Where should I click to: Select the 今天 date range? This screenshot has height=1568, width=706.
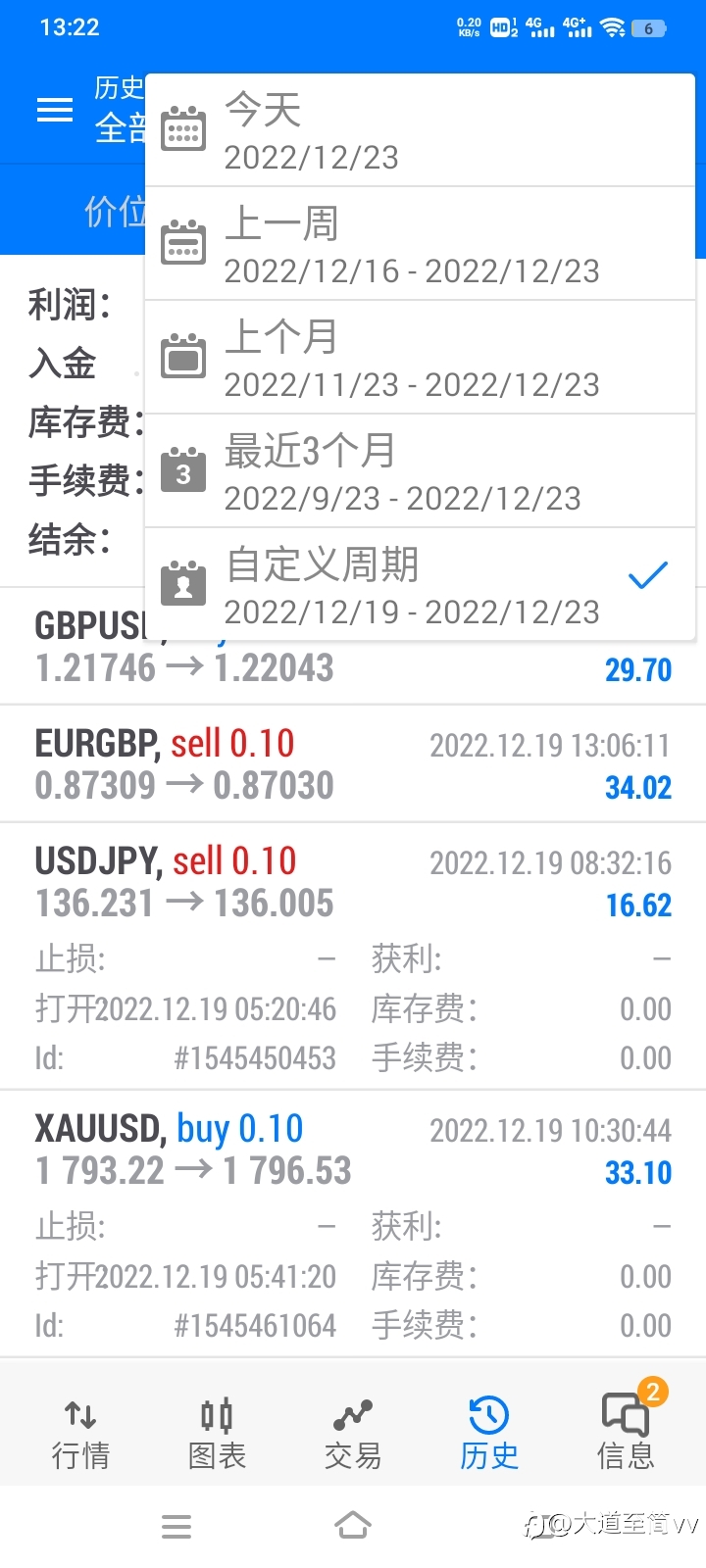pos(420,130)
